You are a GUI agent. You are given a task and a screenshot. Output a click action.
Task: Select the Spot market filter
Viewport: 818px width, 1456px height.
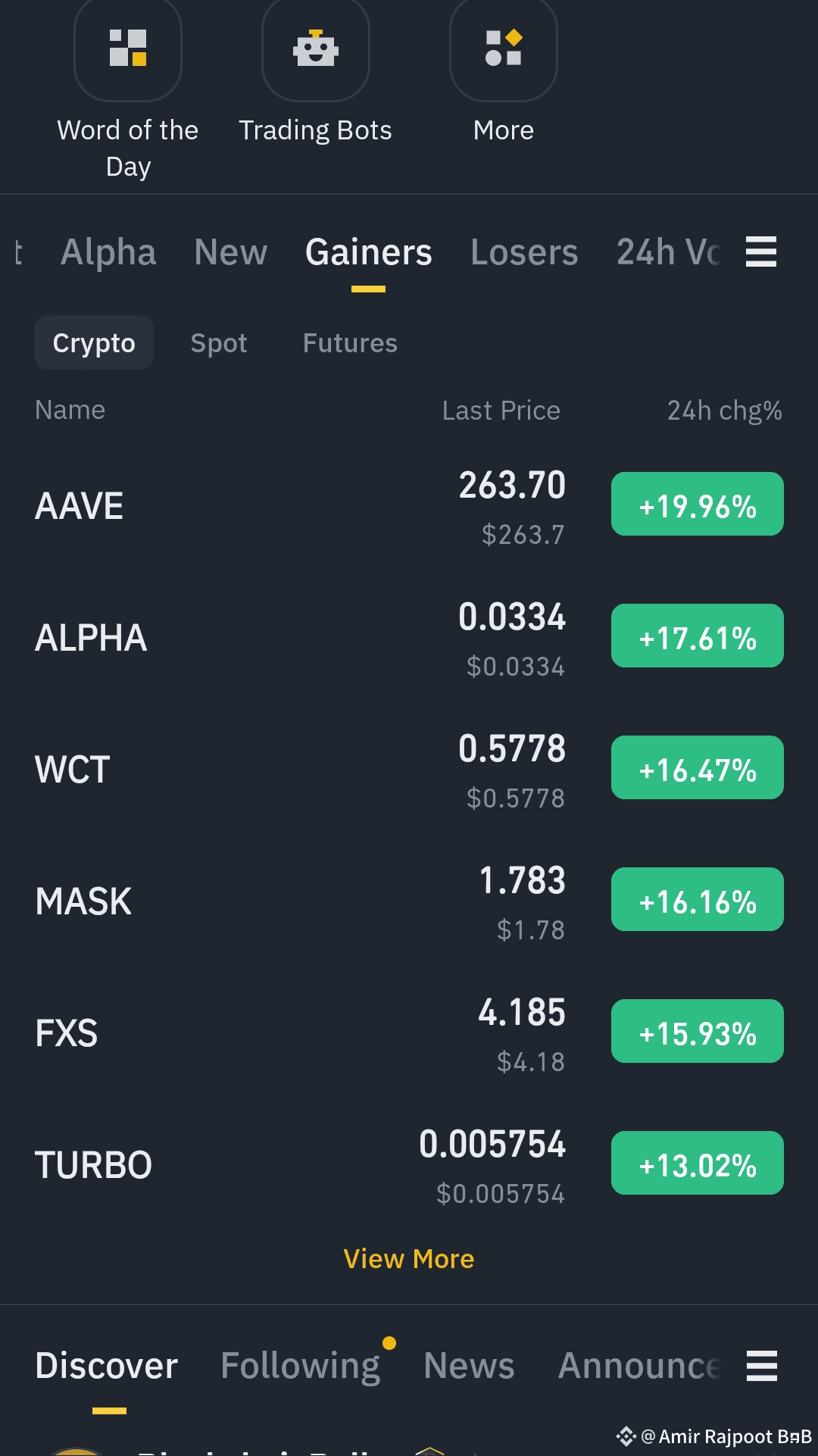(x=218, y=342)
